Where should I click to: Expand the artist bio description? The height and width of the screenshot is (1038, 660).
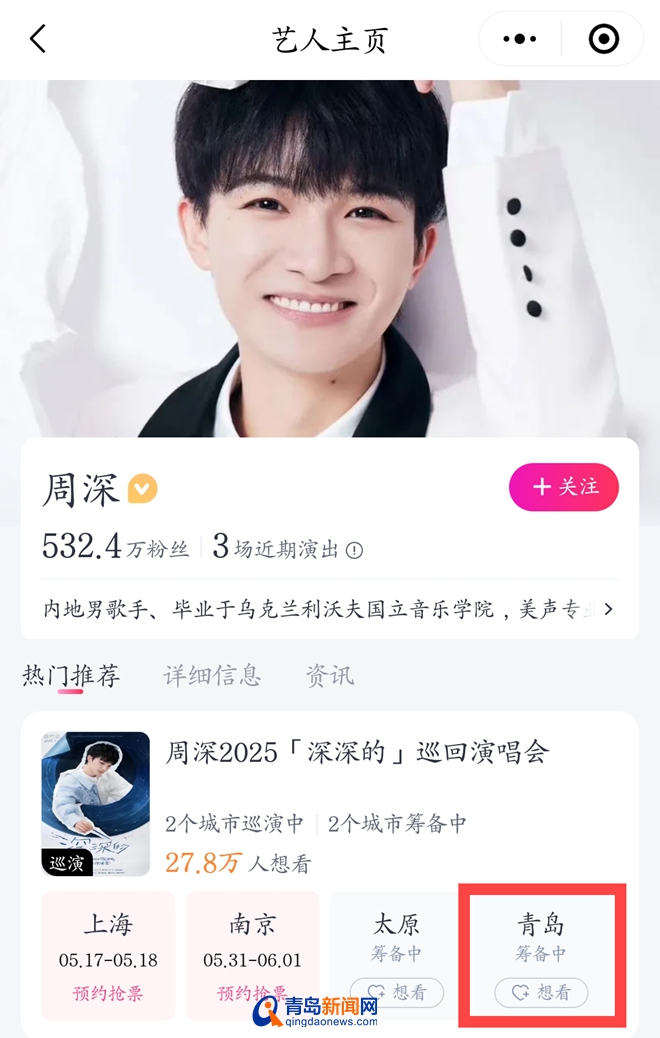pos(608,608)
